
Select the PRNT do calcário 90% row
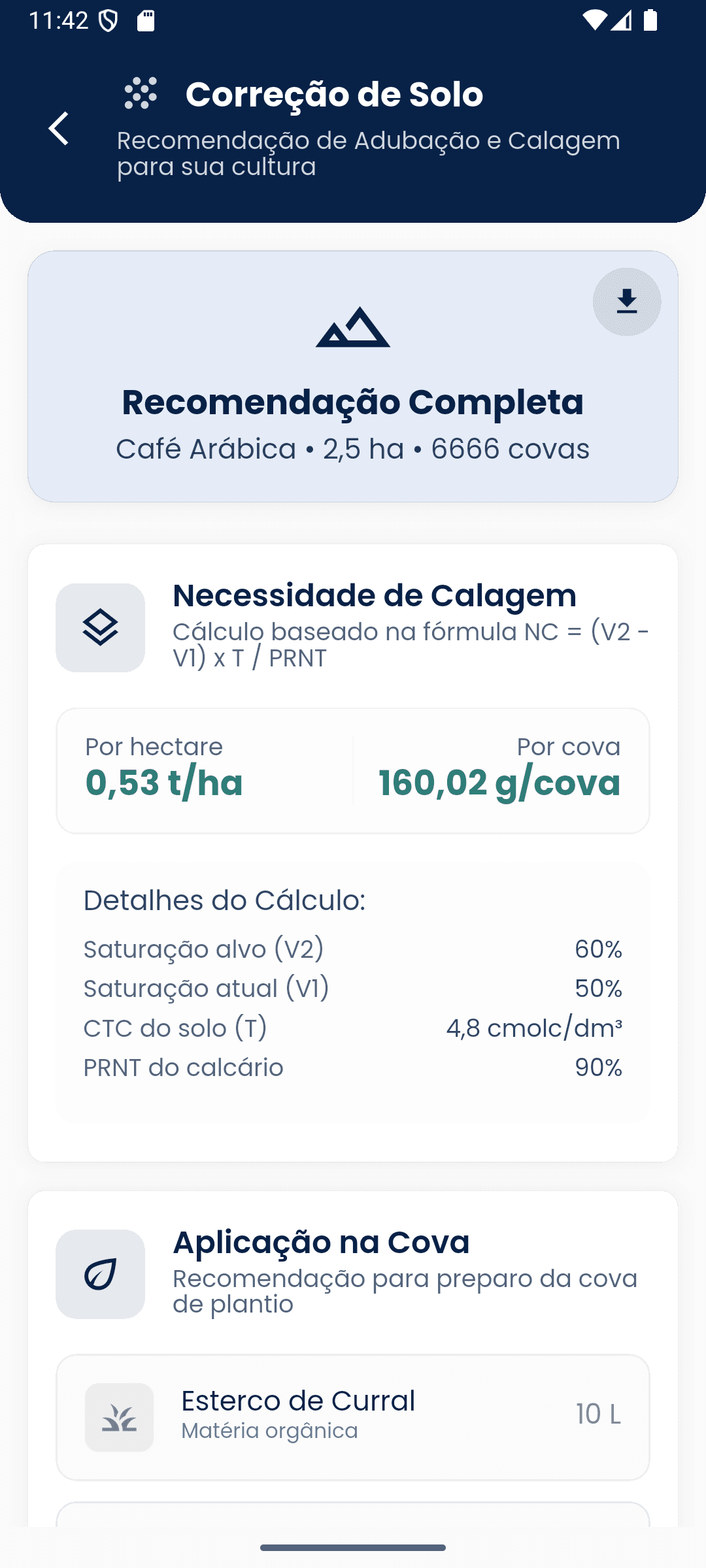click(x=353, y=1067)
